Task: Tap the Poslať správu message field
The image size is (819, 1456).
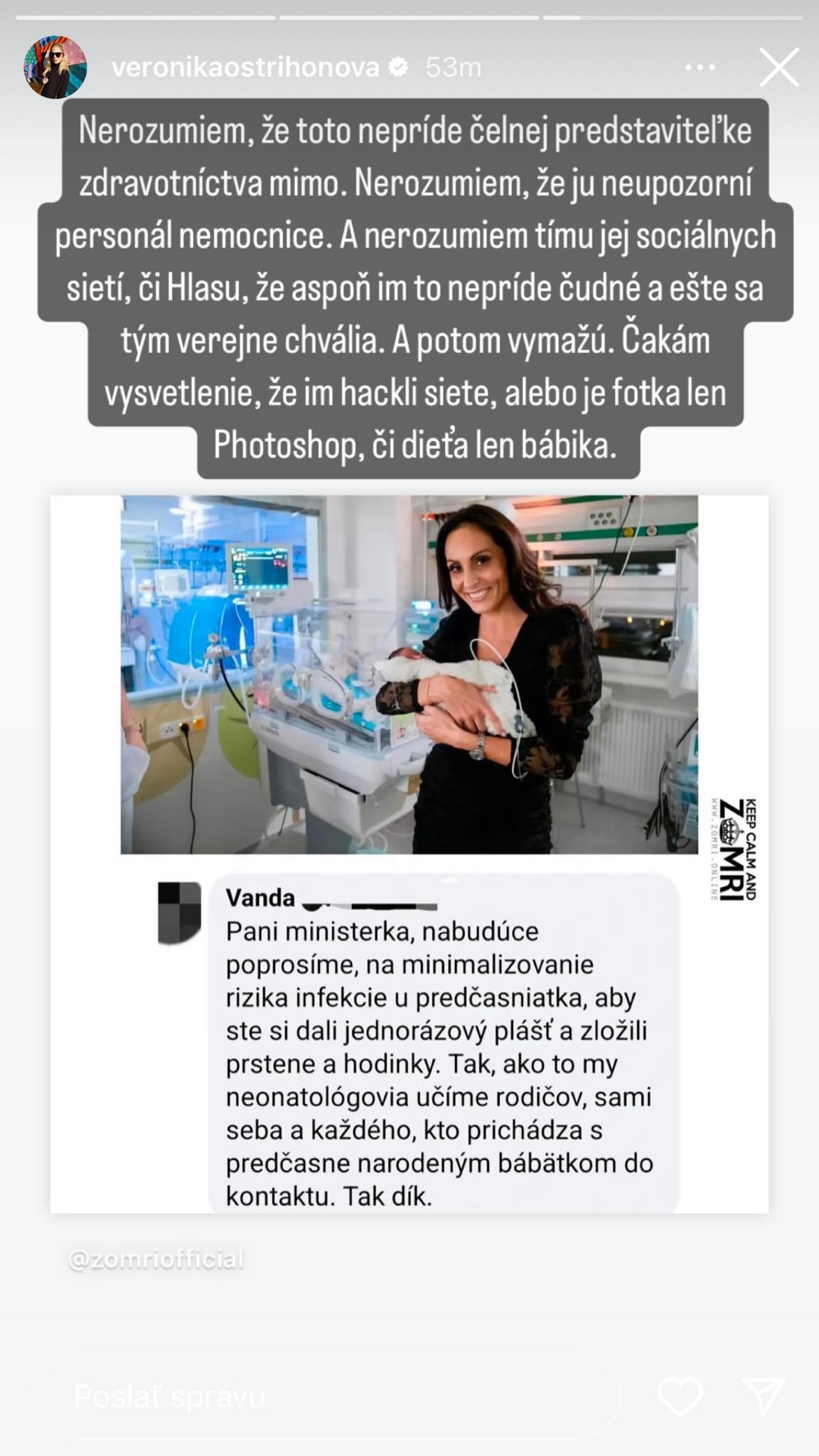Action: 326,1396
